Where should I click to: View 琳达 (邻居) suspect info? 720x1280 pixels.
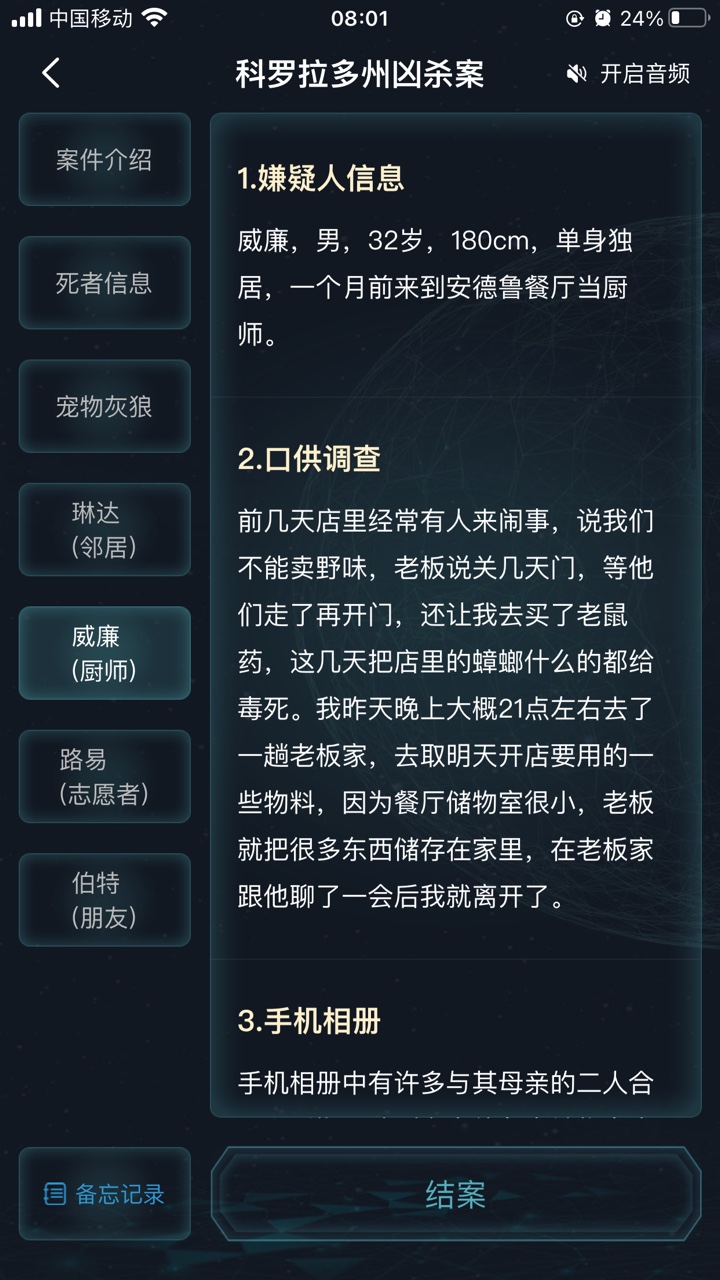point(104,530)
